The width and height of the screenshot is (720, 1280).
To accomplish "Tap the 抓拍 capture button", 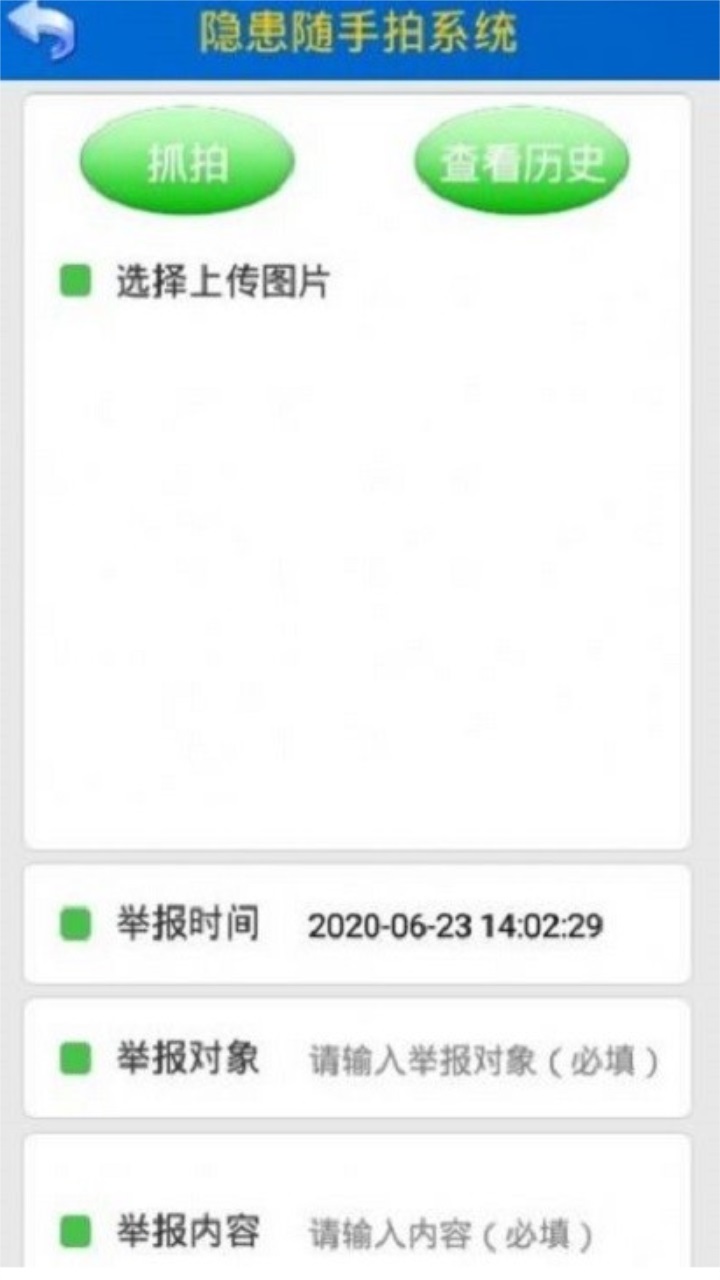I will 187,162.
